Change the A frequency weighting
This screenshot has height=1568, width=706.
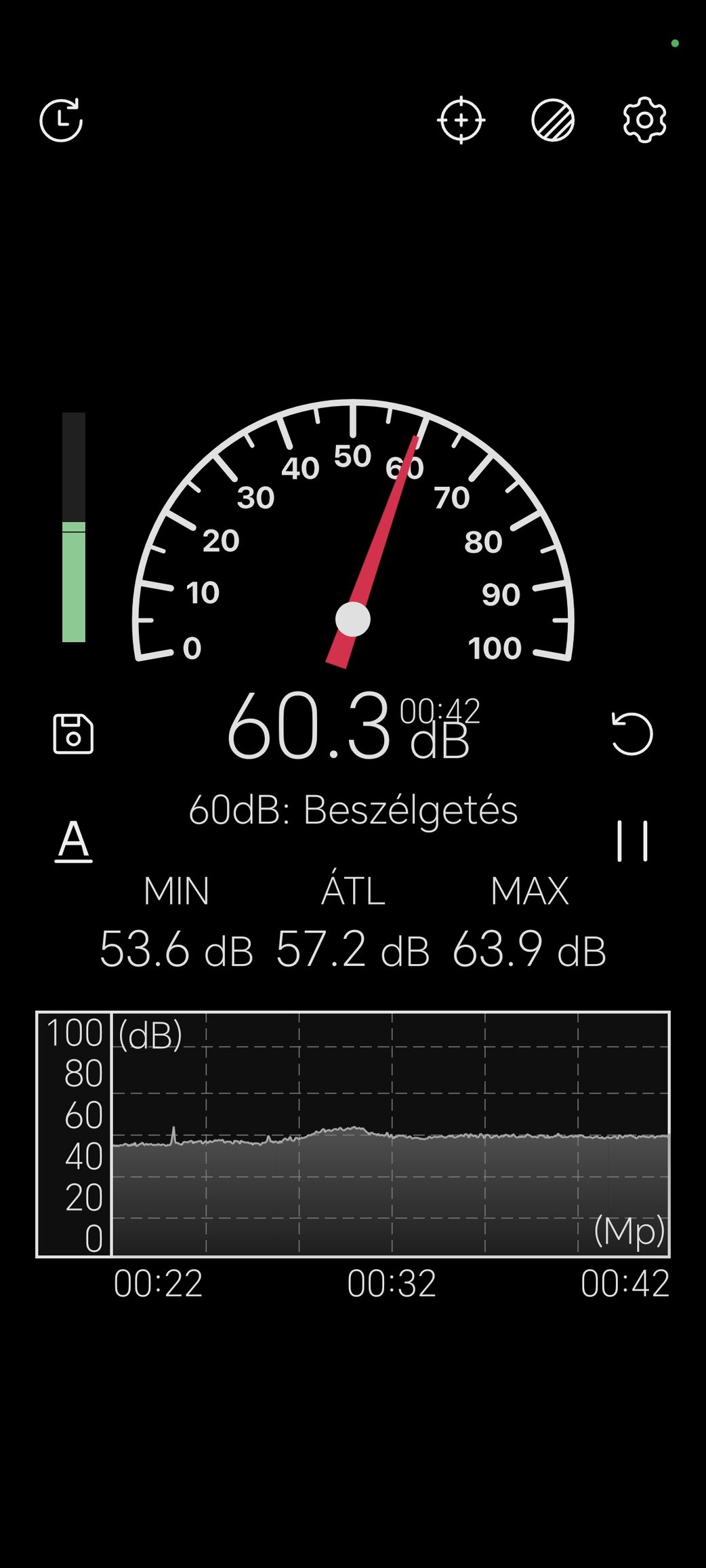click(73, 841)
